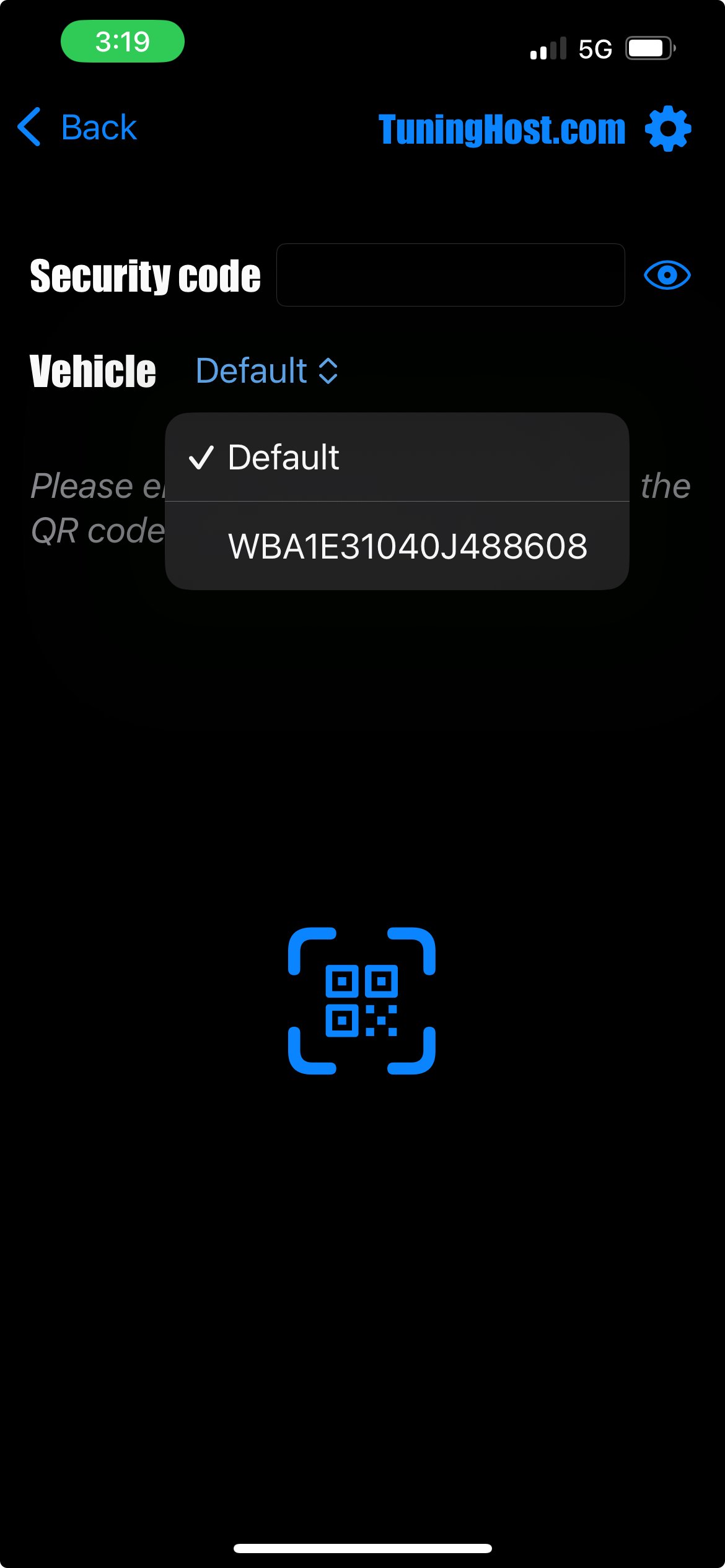Open the Vehicle dropdown
Viewport: 725px width, 1568px height.
[x=265, y=371]
